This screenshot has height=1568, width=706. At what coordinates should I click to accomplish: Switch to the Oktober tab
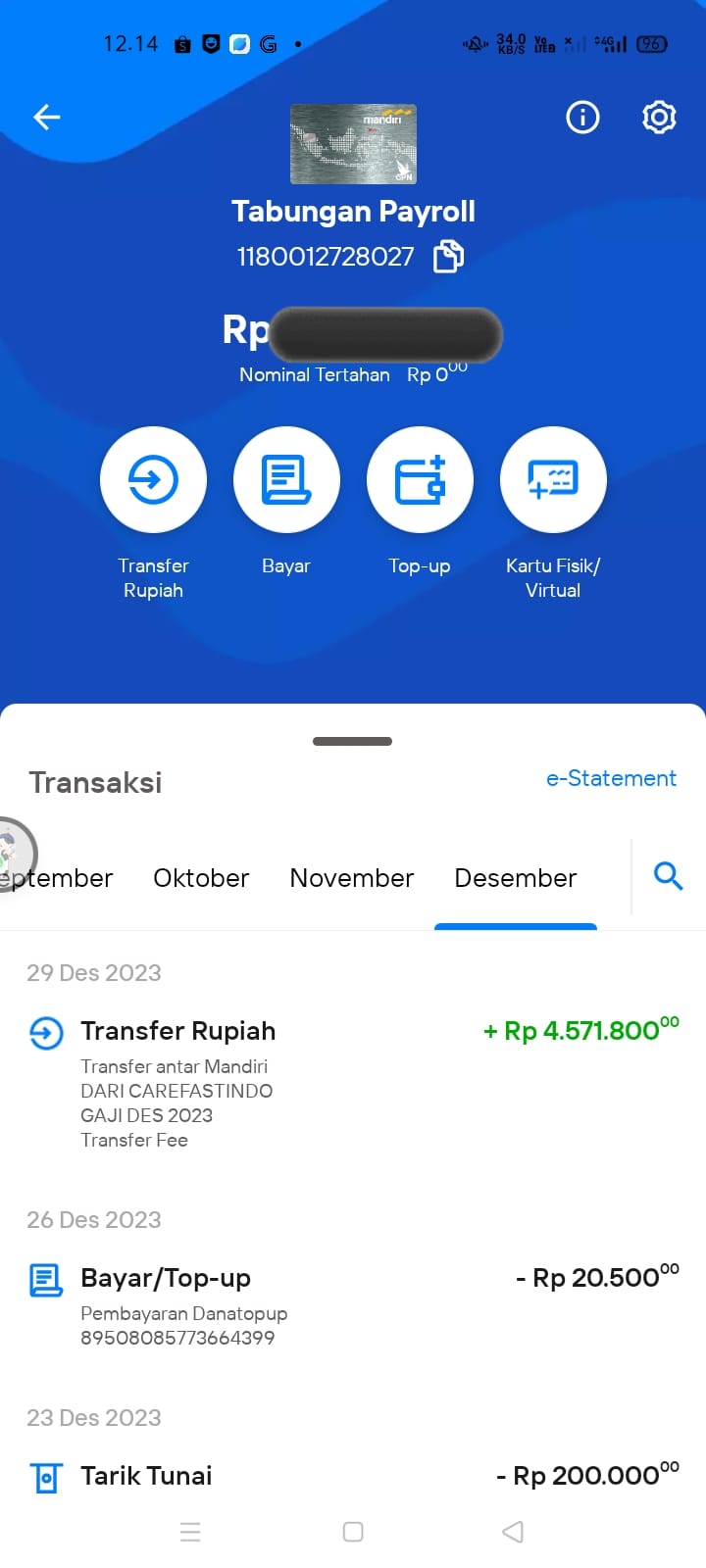tap(201, 878)
